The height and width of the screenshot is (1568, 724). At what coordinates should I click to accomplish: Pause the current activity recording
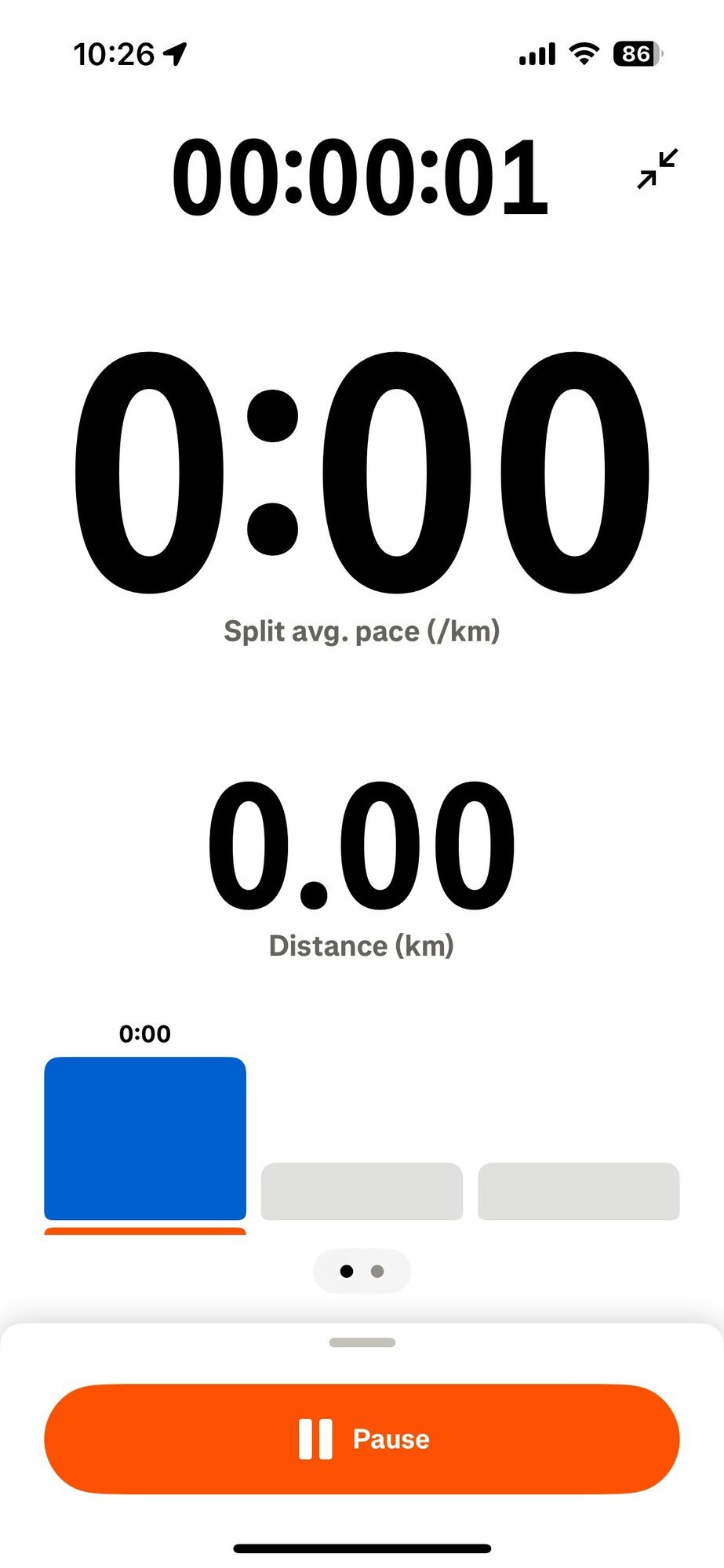pos(362,1439)
